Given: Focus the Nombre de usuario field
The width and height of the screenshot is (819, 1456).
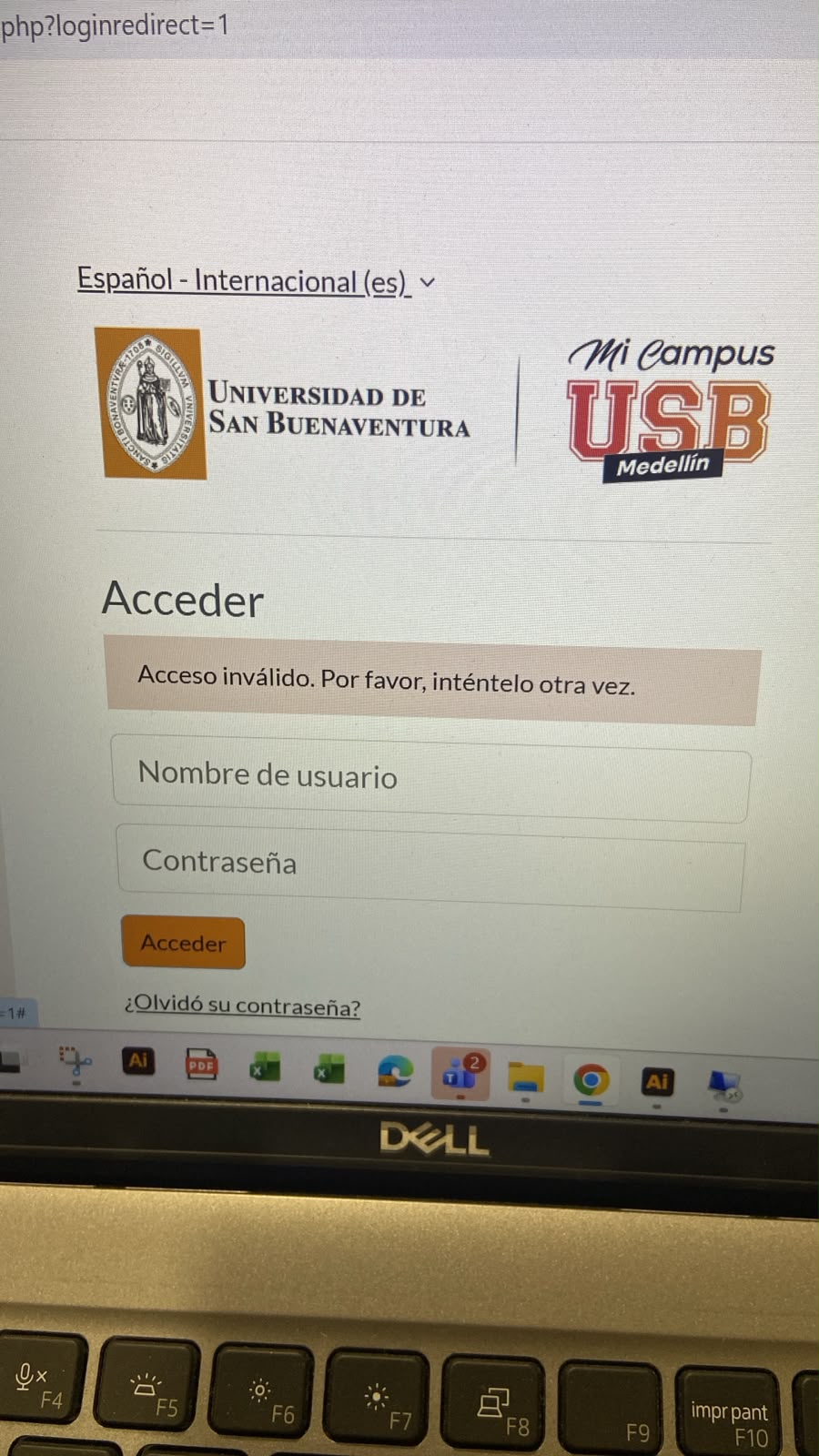Looking at the screenshot, I should click(x=430, y=777).
